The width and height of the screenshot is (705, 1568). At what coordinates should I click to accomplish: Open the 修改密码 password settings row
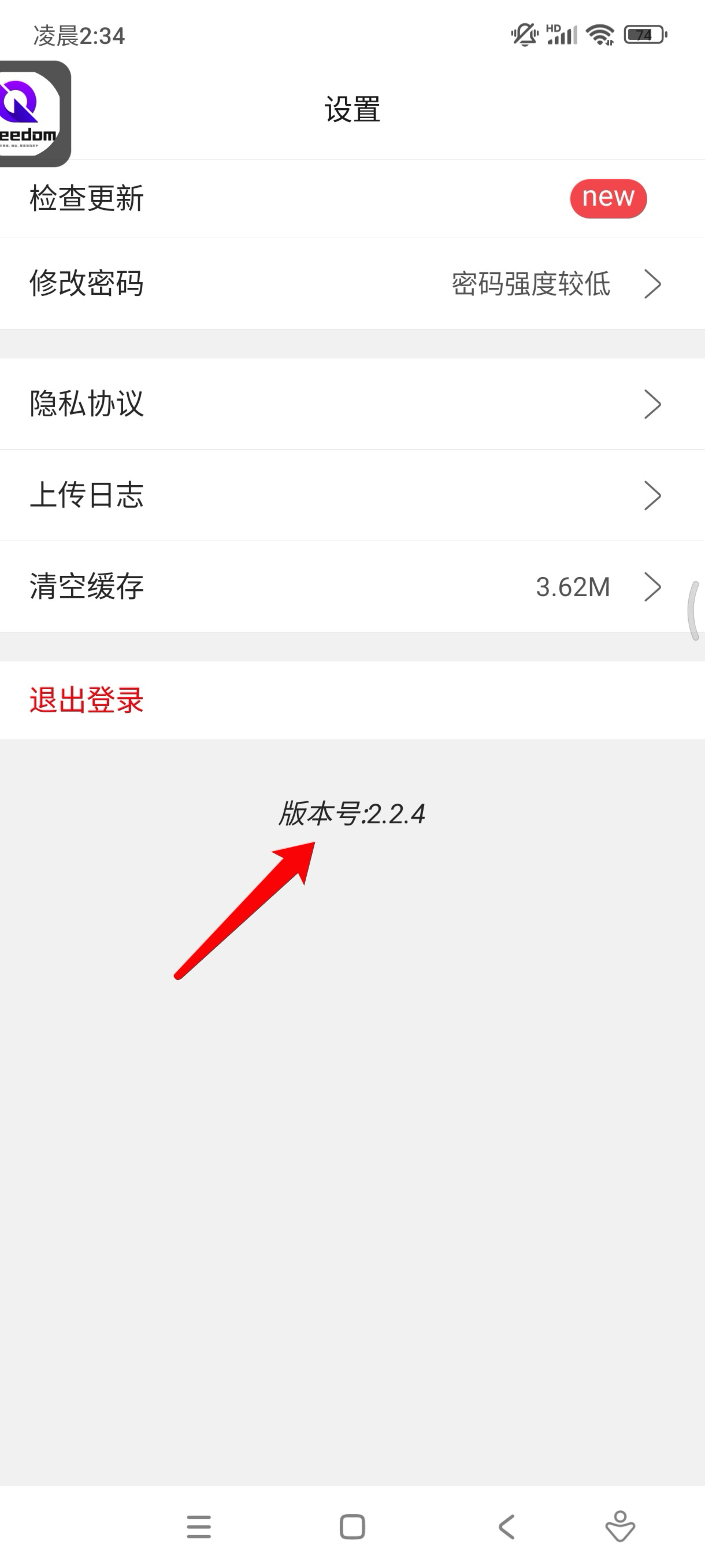coord(352,284)
